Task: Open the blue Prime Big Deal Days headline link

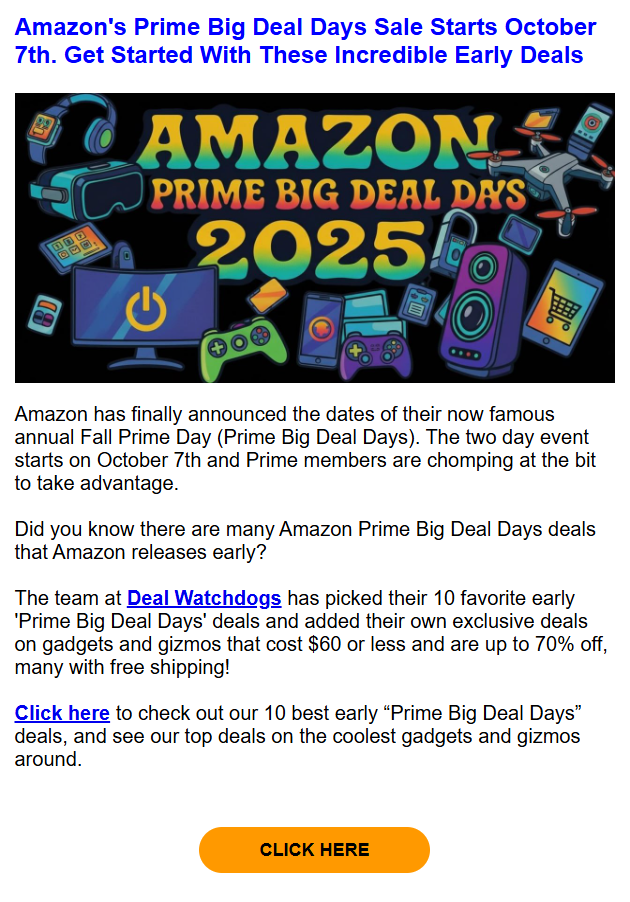Action: click(305, 40)
